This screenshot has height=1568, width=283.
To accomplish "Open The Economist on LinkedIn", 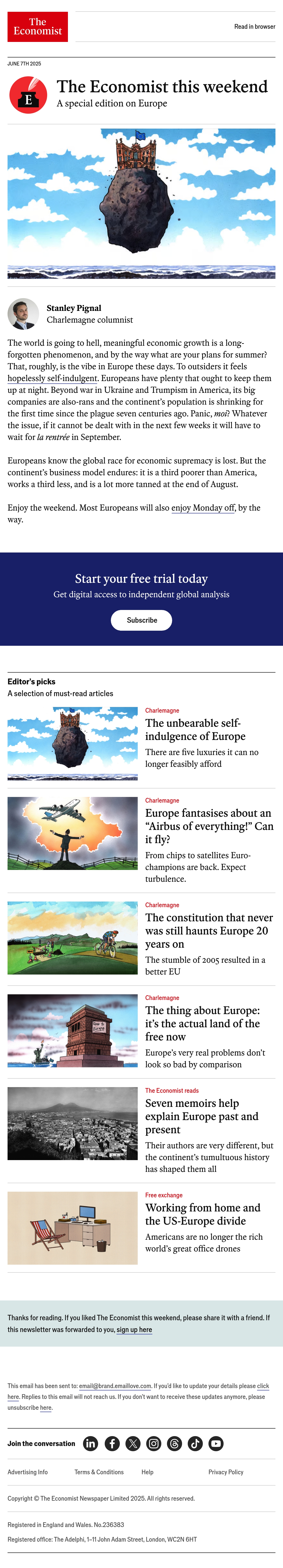I will [x=90, y=1443].
